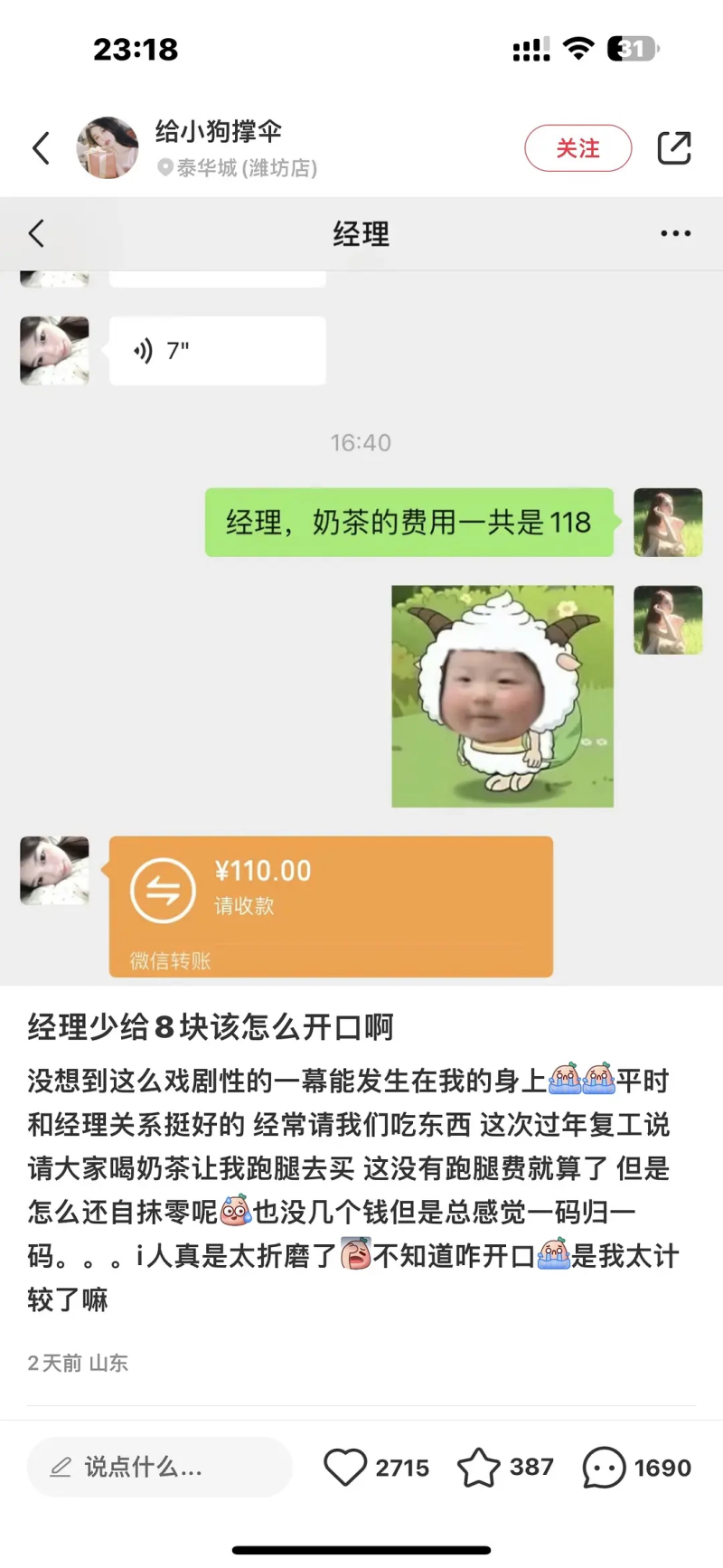Open the 泰华城(潍坊店) location tag
Image resolution: width=723 pixels, height=1568 pixels.
coord(238,168)
